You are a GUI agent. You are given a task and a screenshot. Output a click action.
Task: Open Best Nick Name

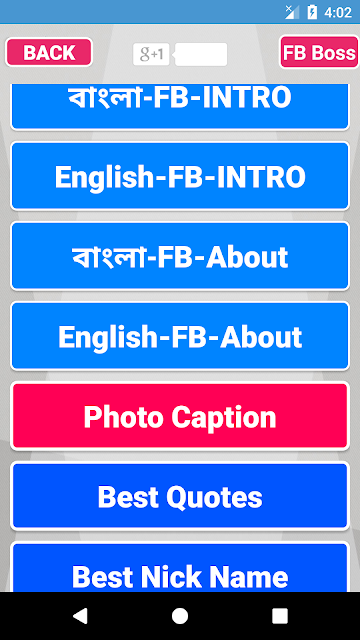coord(180,567)
